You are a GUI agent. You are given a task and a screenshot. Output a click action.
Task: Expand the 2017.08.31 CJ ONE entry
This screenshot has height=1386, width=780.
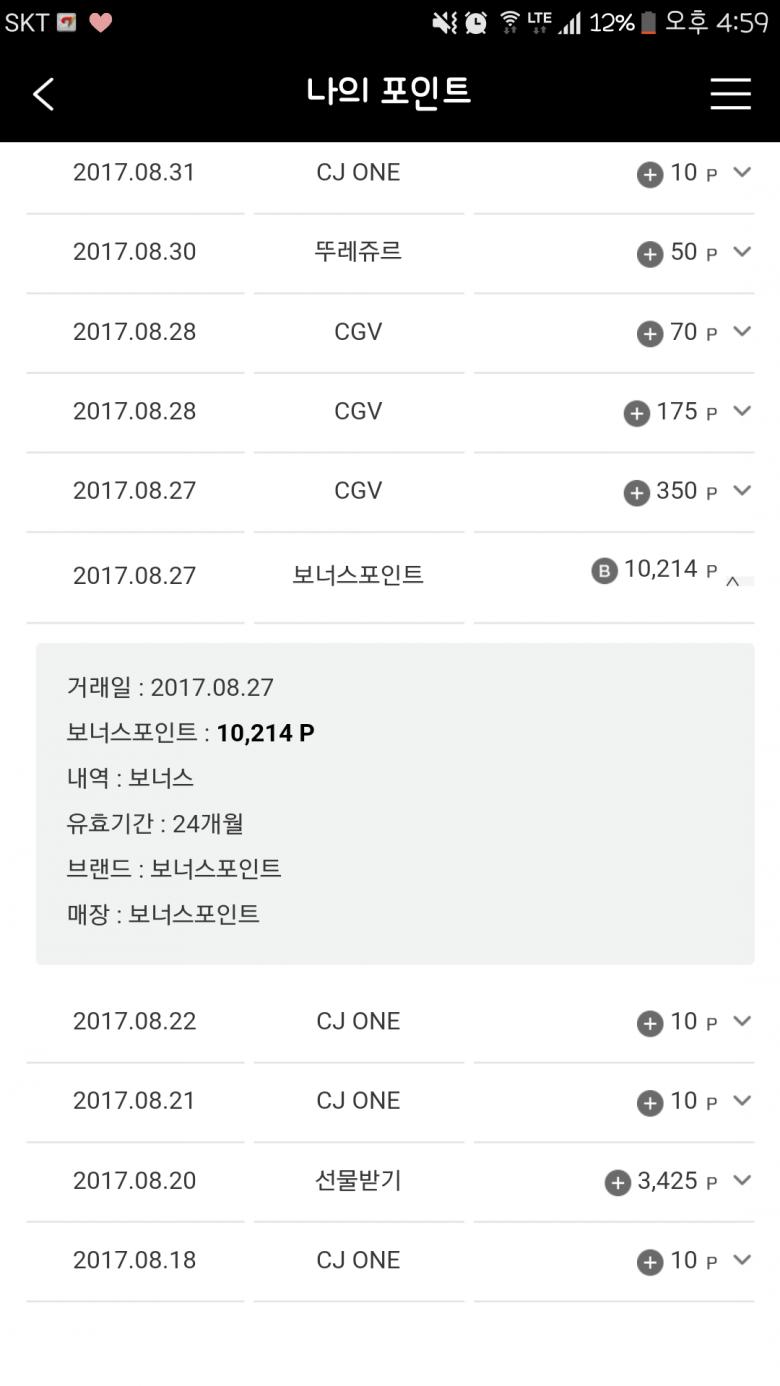point(741,172)
